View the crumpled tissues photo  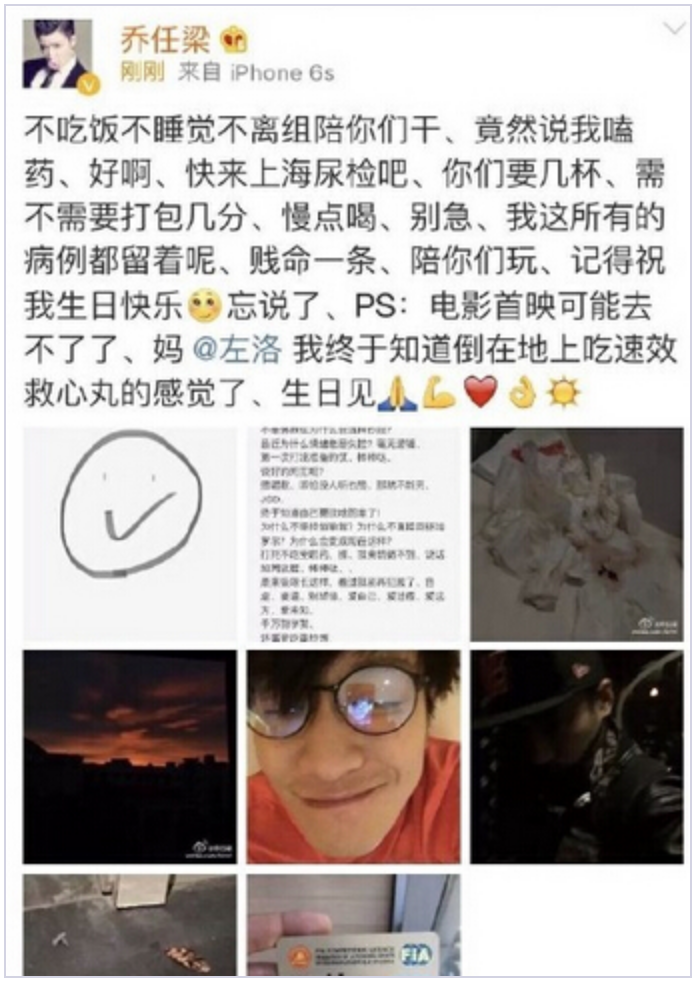[577, 534]
